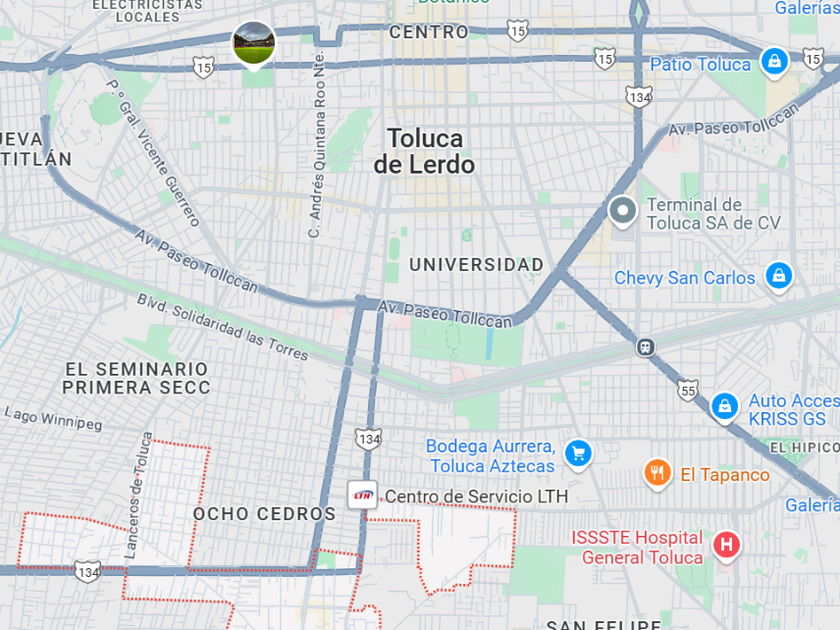Image resolution: width=840 pixels, height=630 pixels.
Task: Open the stadium photo pin
Action: coord(254,44)
